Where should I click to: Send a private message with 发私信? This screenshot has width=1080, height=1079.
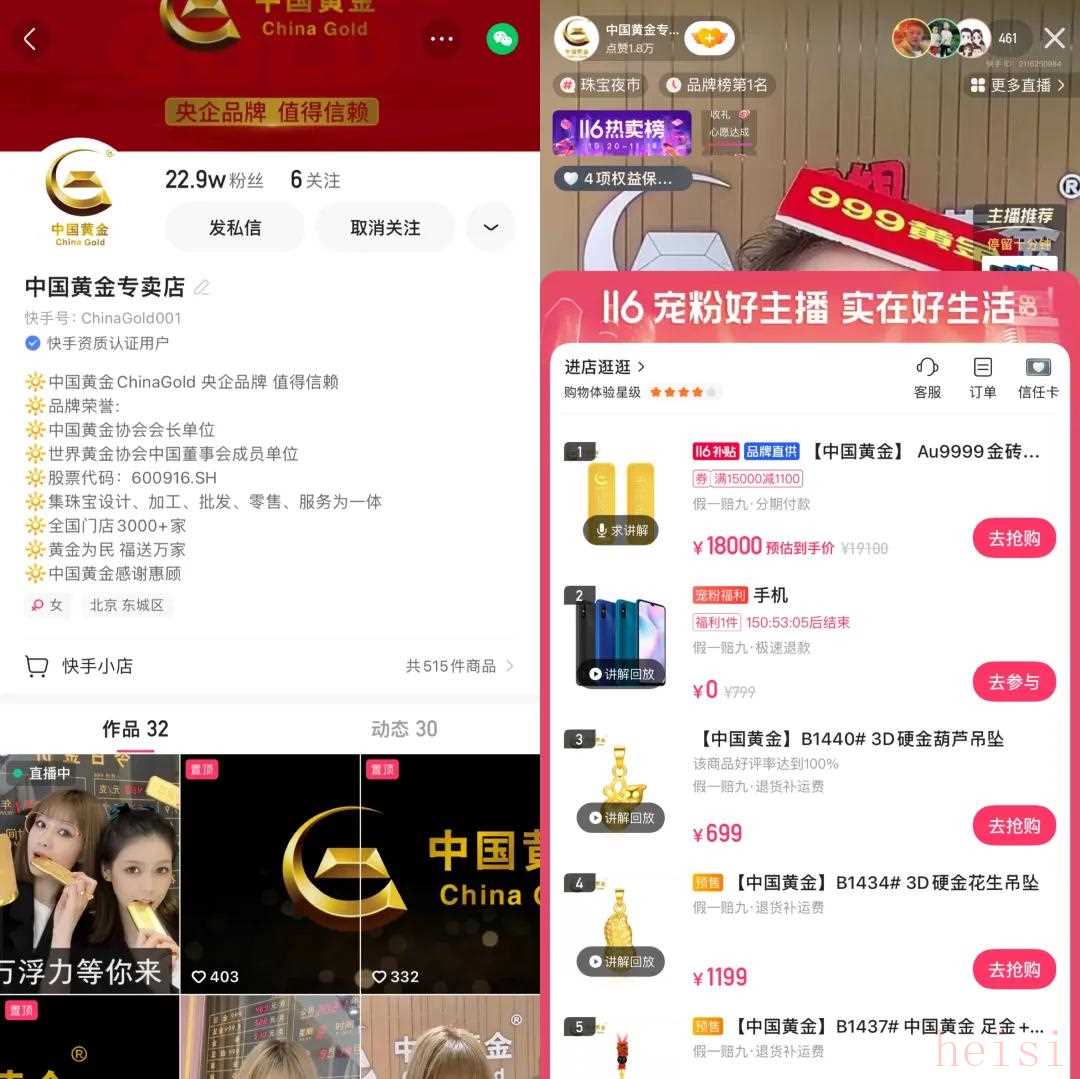235,228
